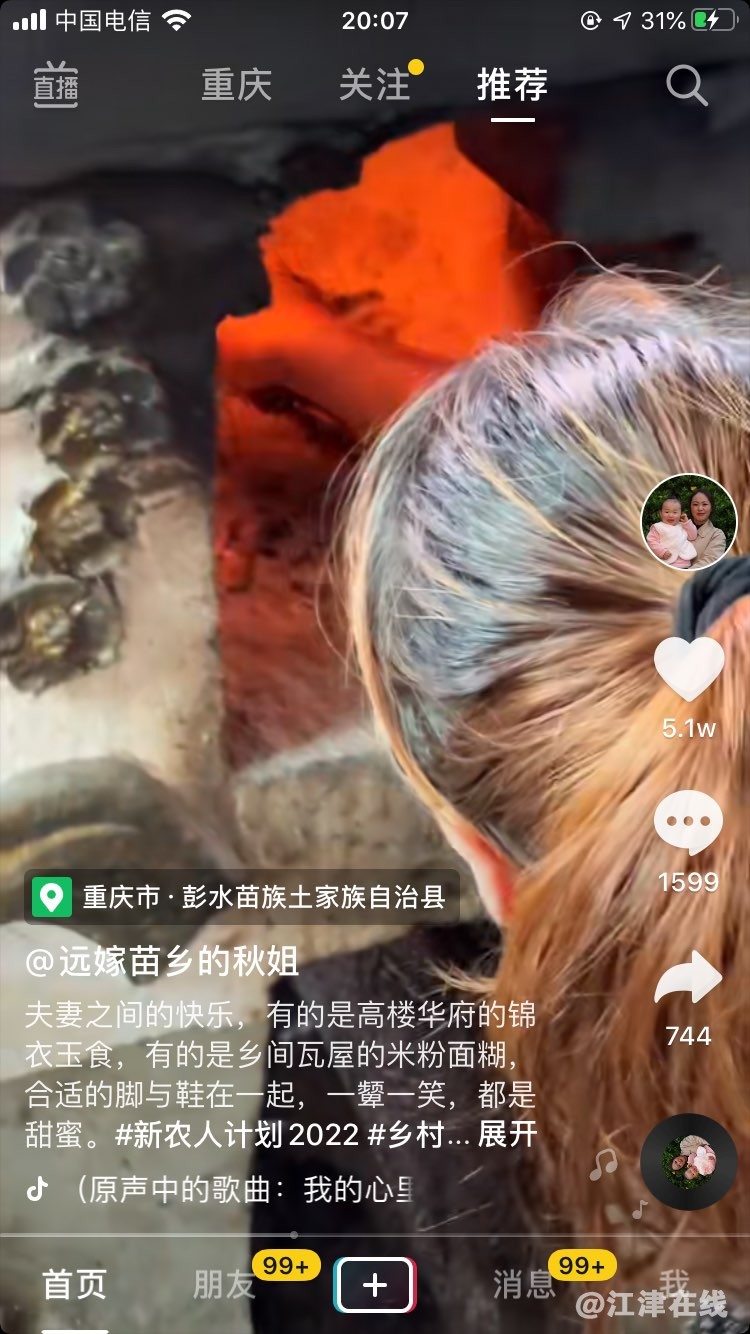Screen dimensions: 750x1334
Task: Open profile @远嫁苗乡的秋姐
Action: [x=162, y=961]
